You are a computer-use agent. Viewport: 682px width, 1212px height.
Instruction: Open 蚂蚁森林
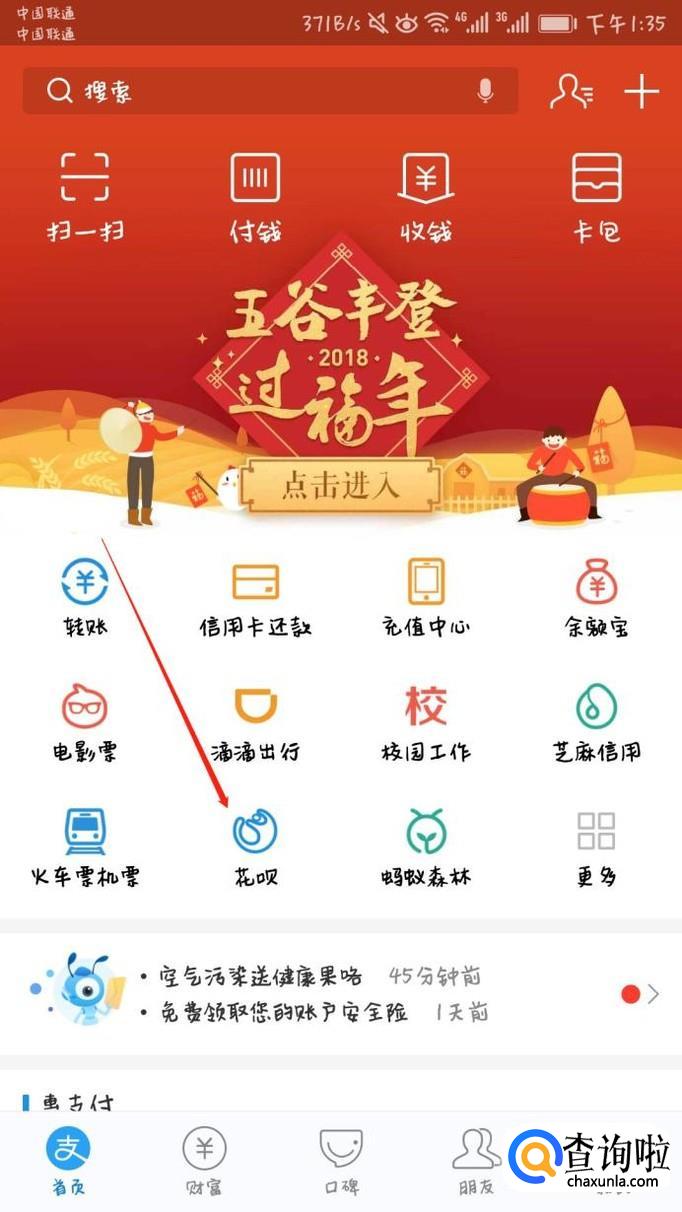tap(427, 848)
